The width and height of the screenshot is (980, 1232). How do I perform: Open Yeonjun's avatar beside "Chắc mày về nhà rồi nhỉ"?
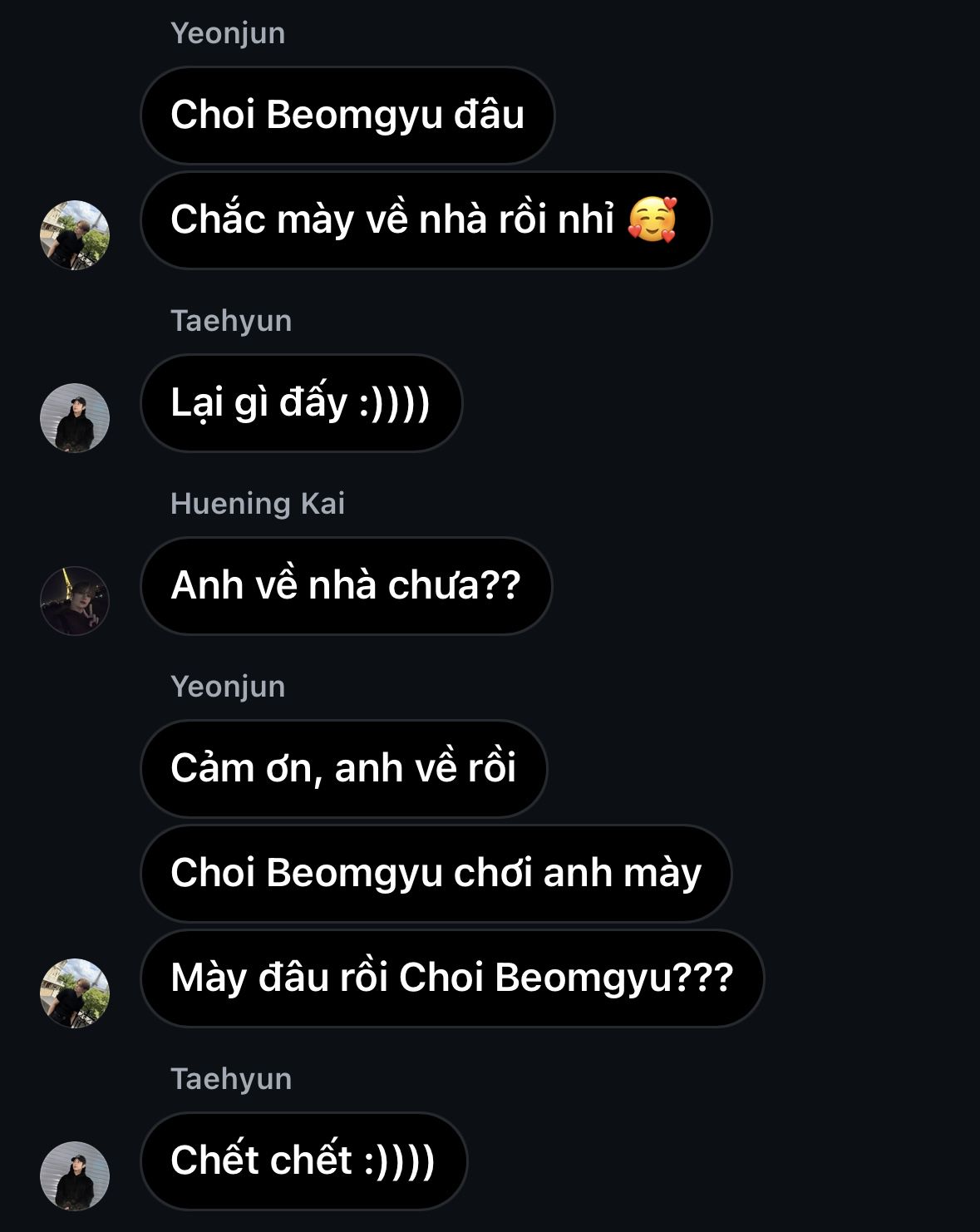75,235
